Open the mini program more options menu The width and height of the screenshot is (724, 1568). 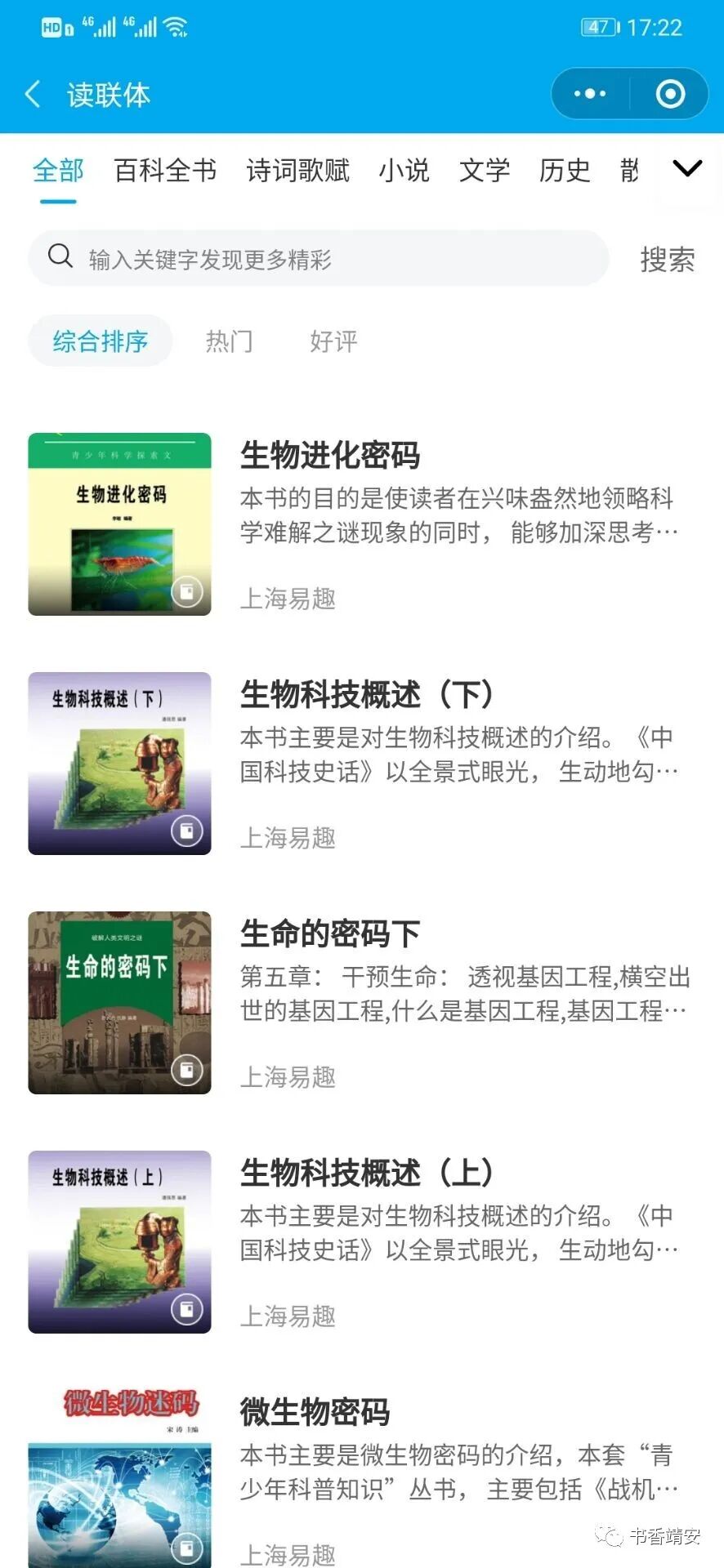(590, 94)
